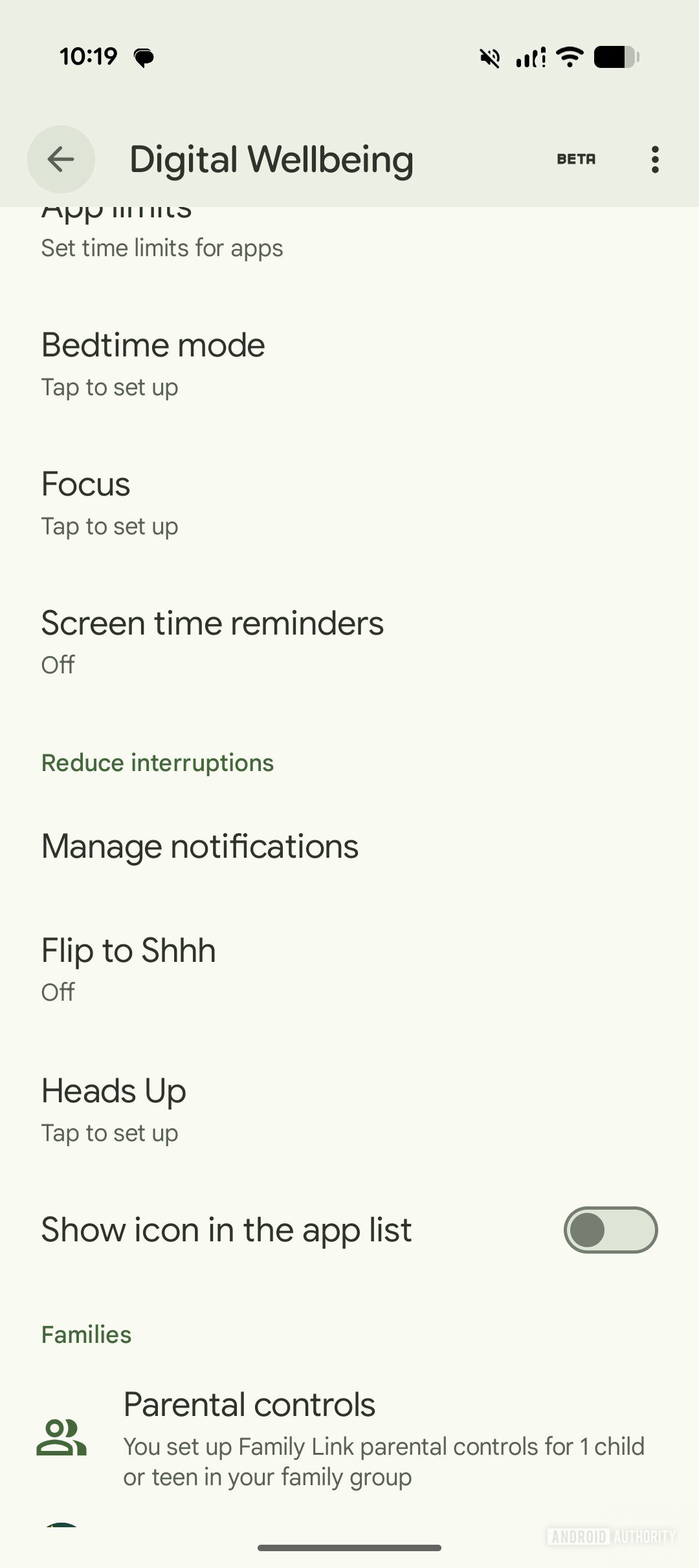The image size is (699, 1568).
Task: Set up Bedtime mode
Action: 153,364
